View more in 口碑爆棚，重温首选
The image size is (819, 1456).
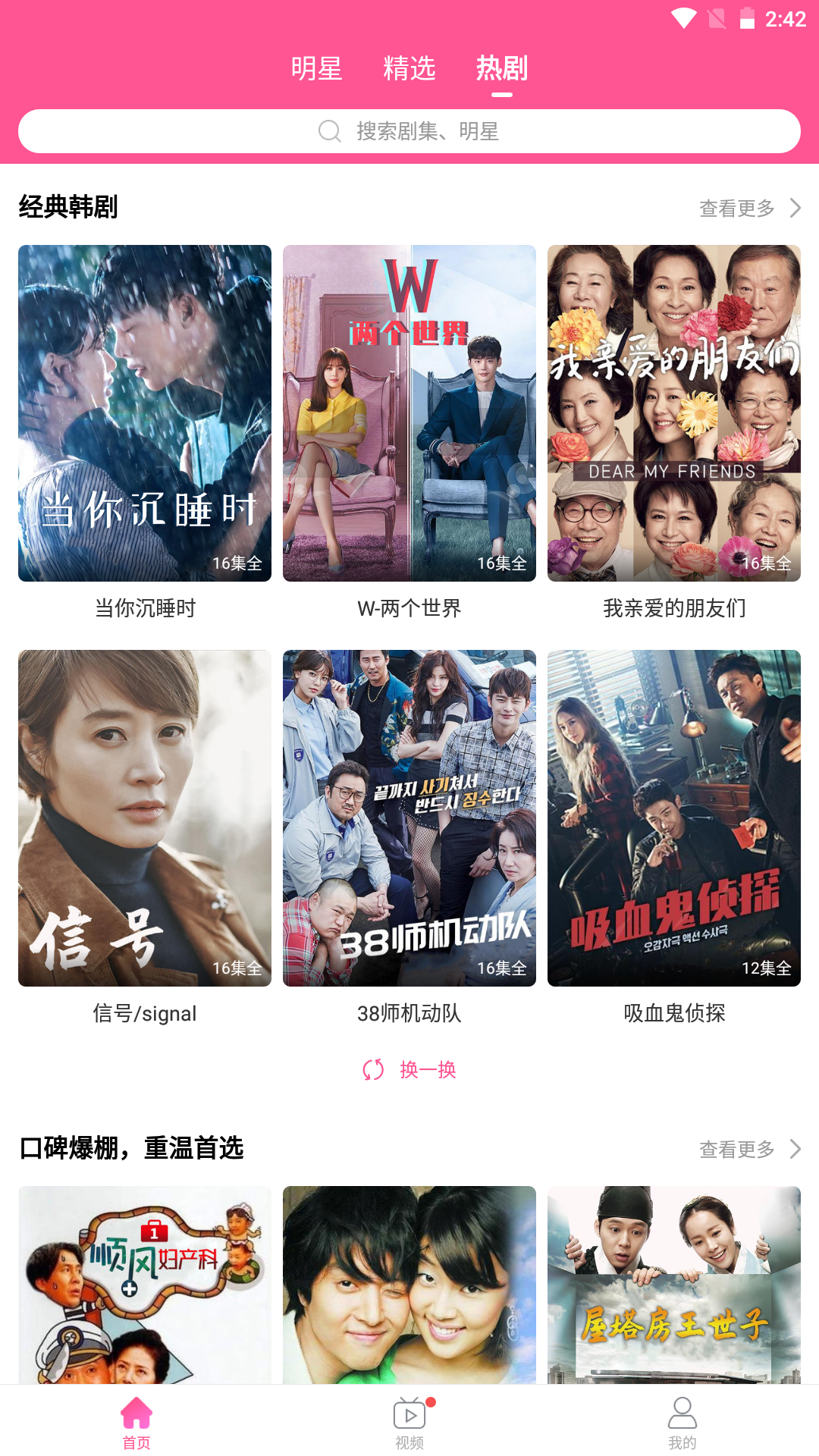(x=749, y=1149)
